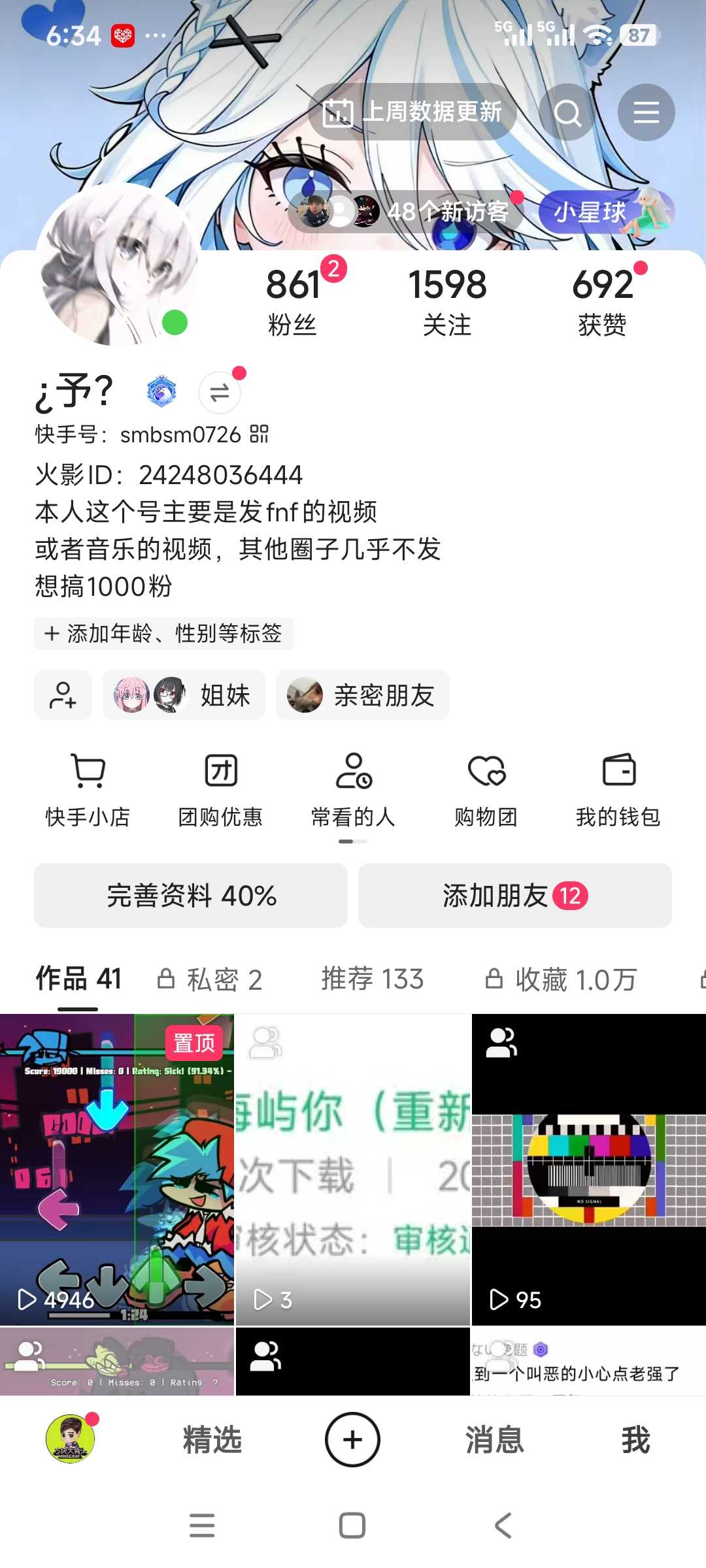Play the pinned 置顶 video
Screen dimensions: 706x1568
pos(117,1169)
